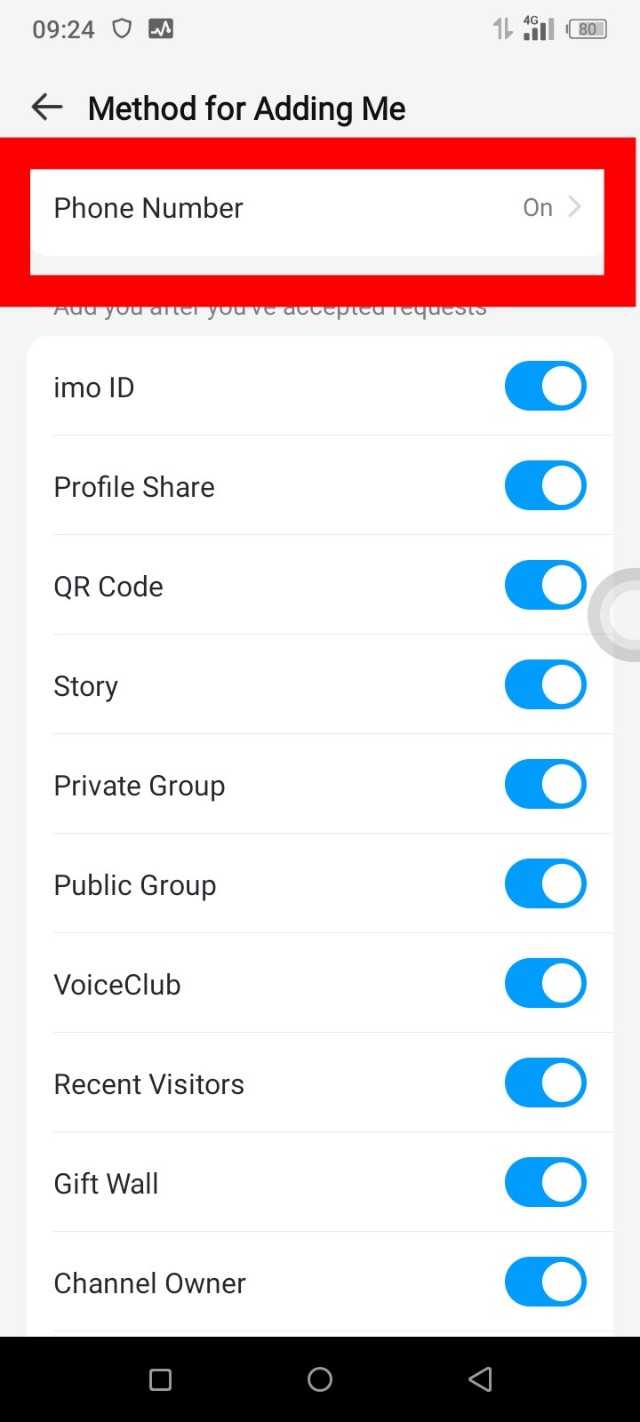
Task: Disable adding via Profile Share
Action: pos(545,486)
